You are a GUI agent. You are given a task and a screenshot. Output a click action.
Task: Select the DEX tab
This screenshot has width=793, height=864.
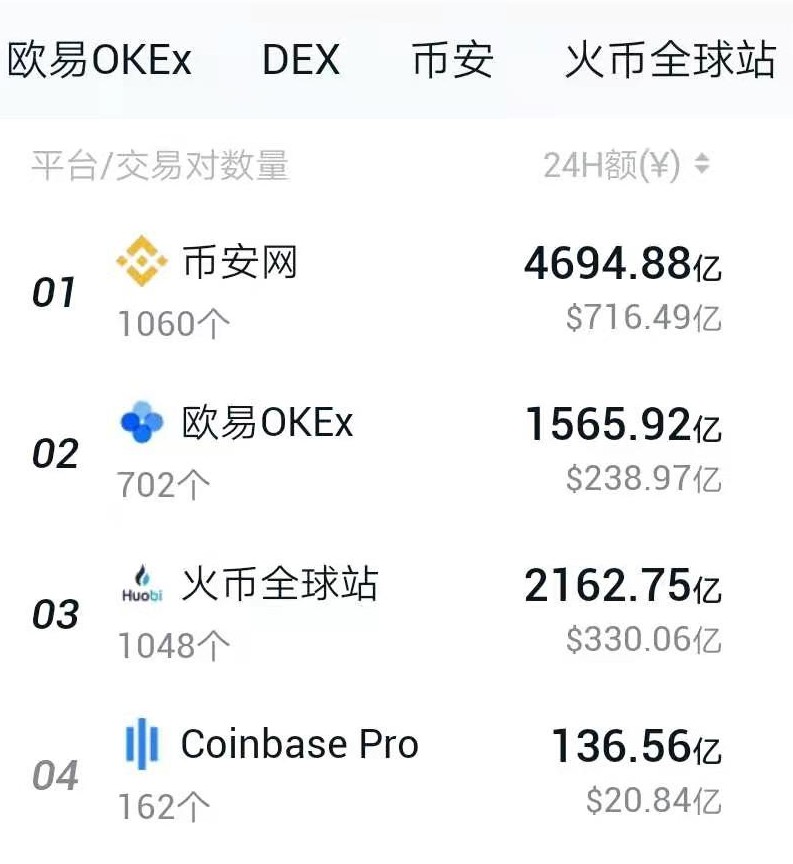click(301, 60)
